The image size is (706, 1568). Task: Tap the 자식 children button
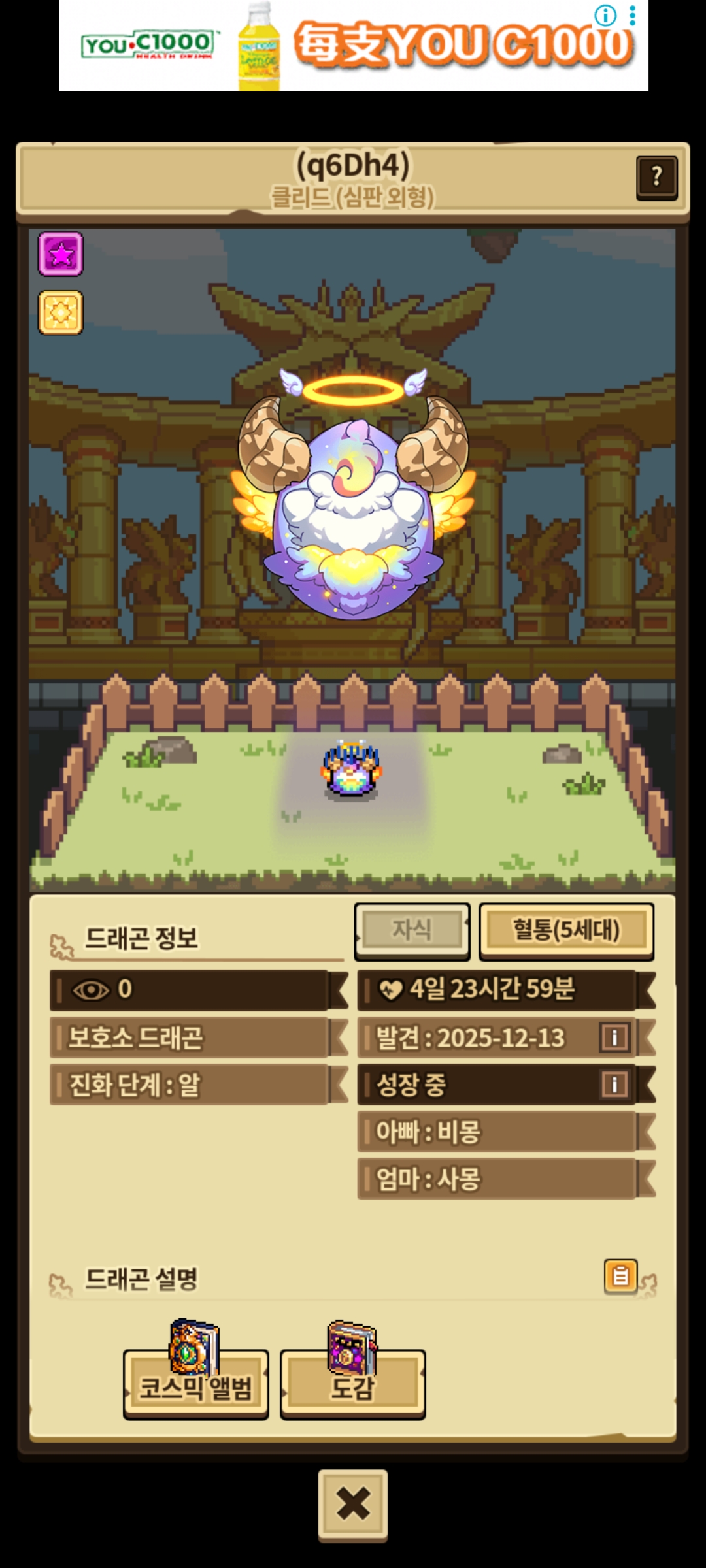[x=412, y=930]
